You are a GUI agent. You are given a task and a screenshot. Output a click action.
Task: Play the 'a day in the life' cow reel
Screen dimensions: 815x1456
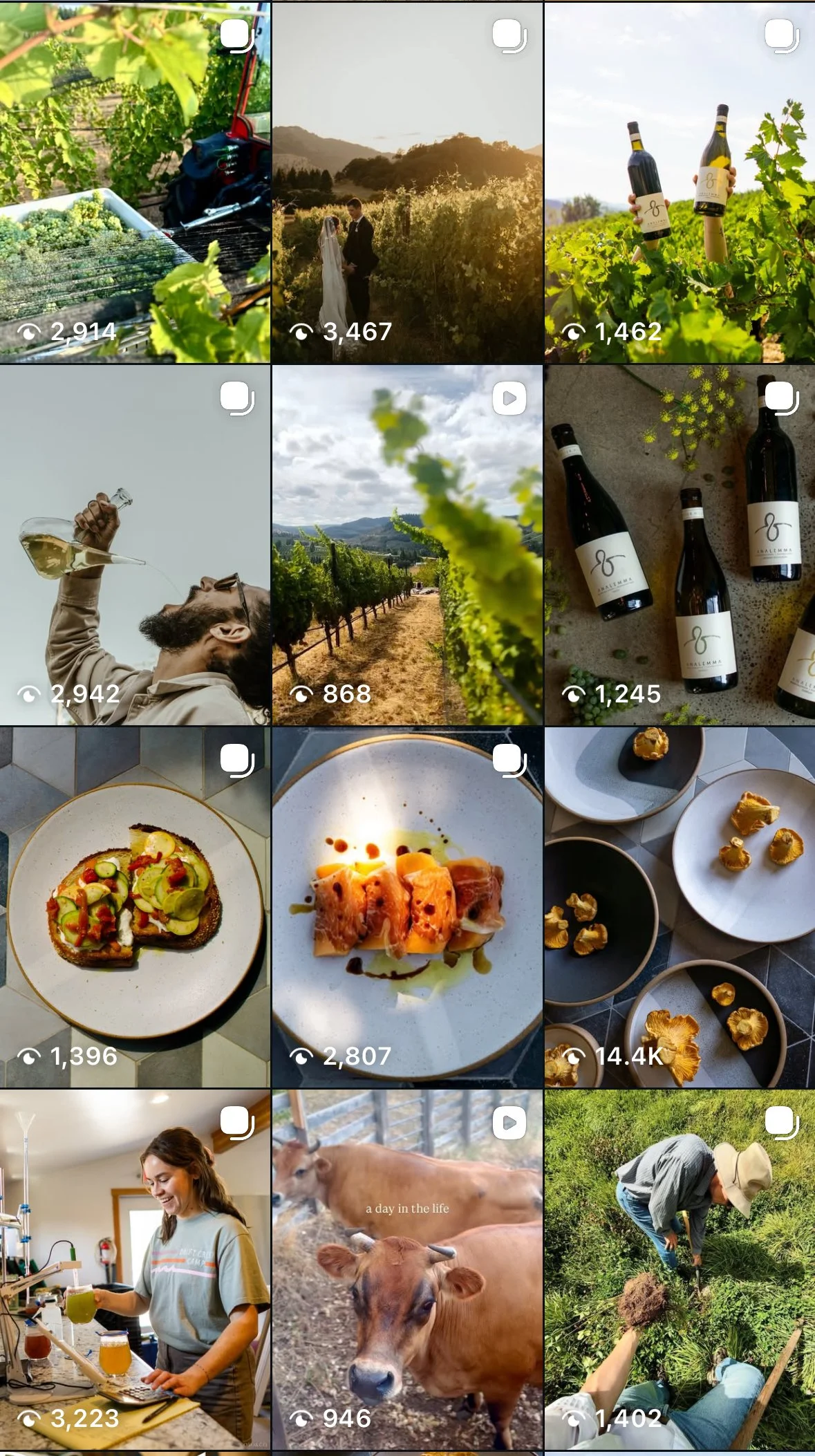[x=407, y=1269]
